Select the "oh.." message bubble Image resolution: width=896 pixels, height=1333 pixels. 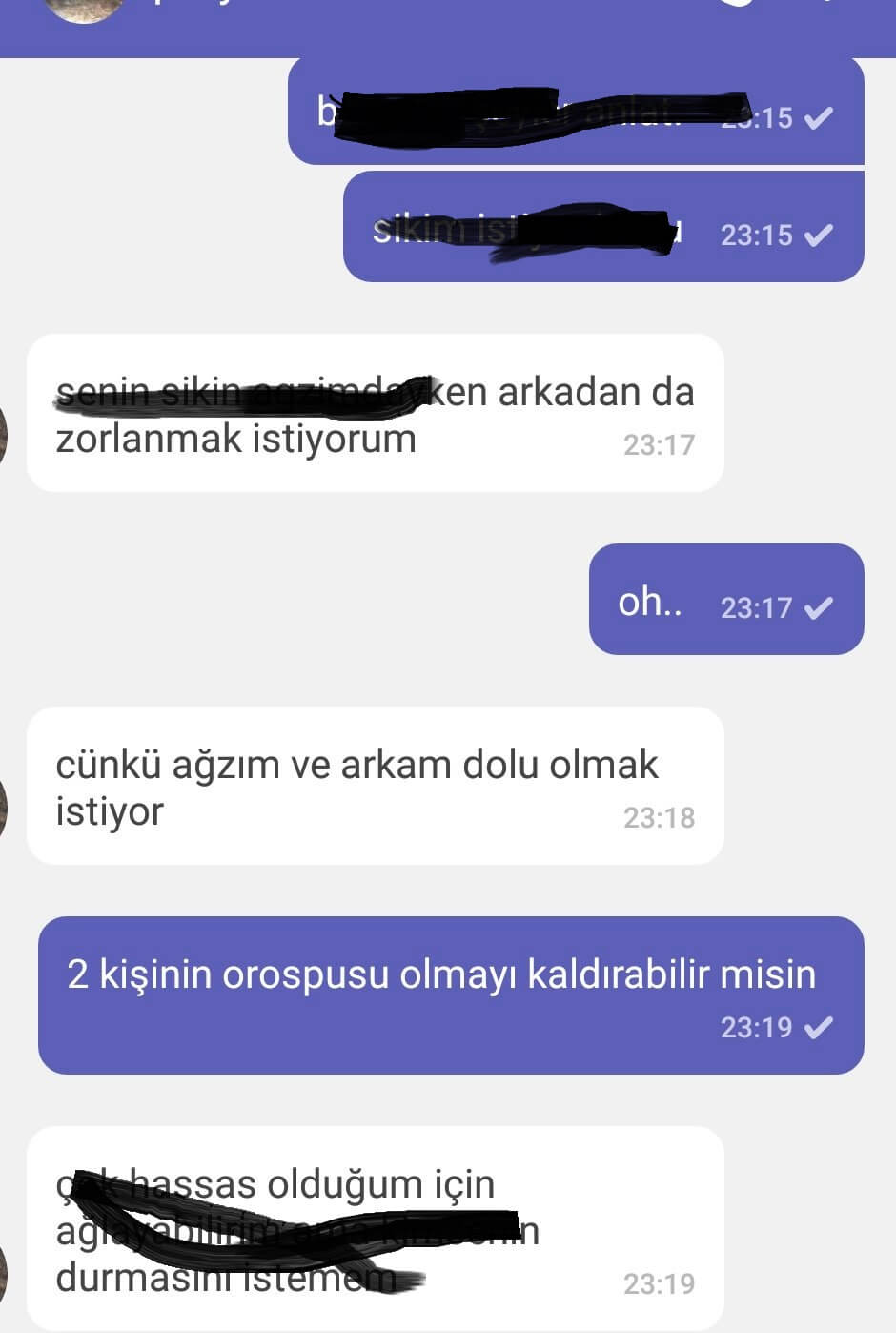click(725, 600)
